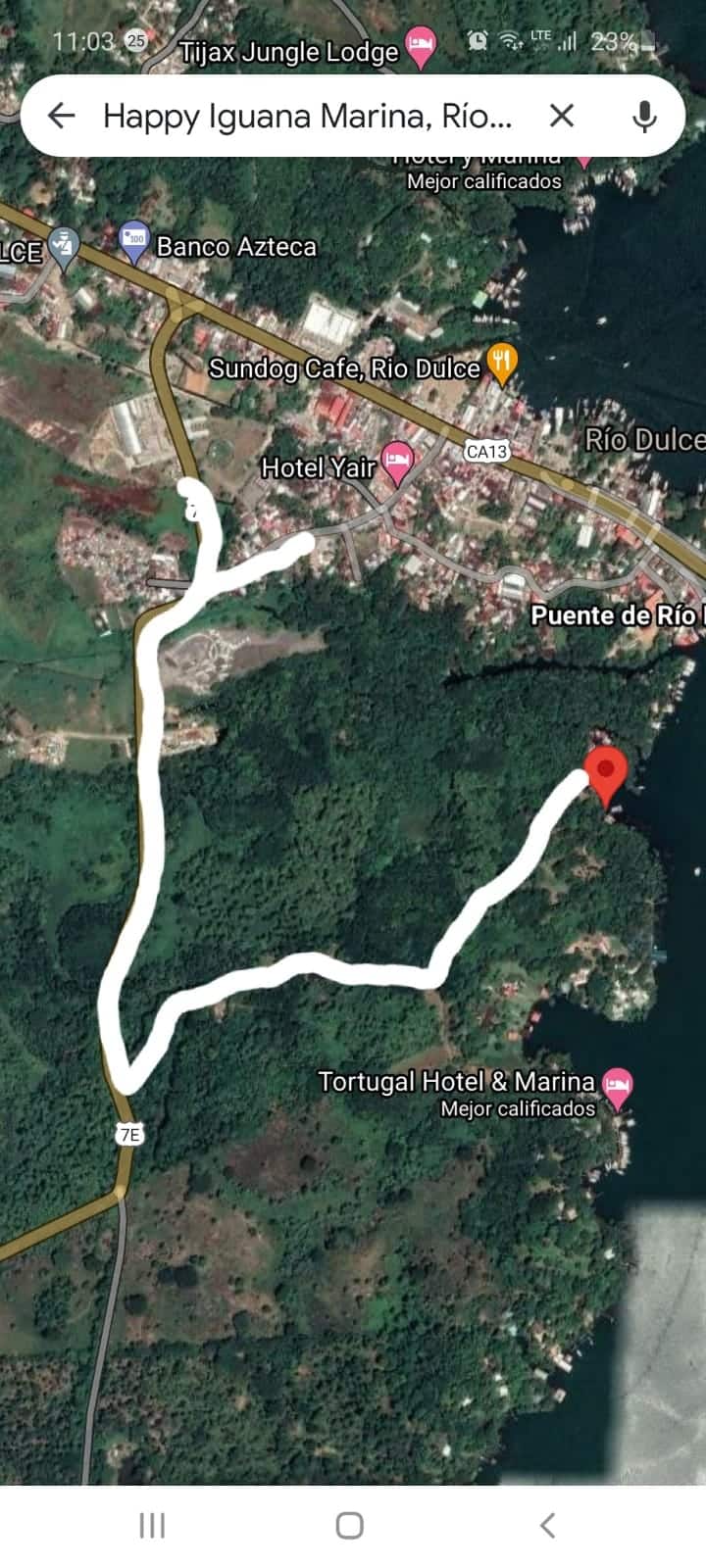The height and width of the screenshot is (1568, 706).
Task: Select the Hotel Yair lodging pin
Action: pos(397,462)
